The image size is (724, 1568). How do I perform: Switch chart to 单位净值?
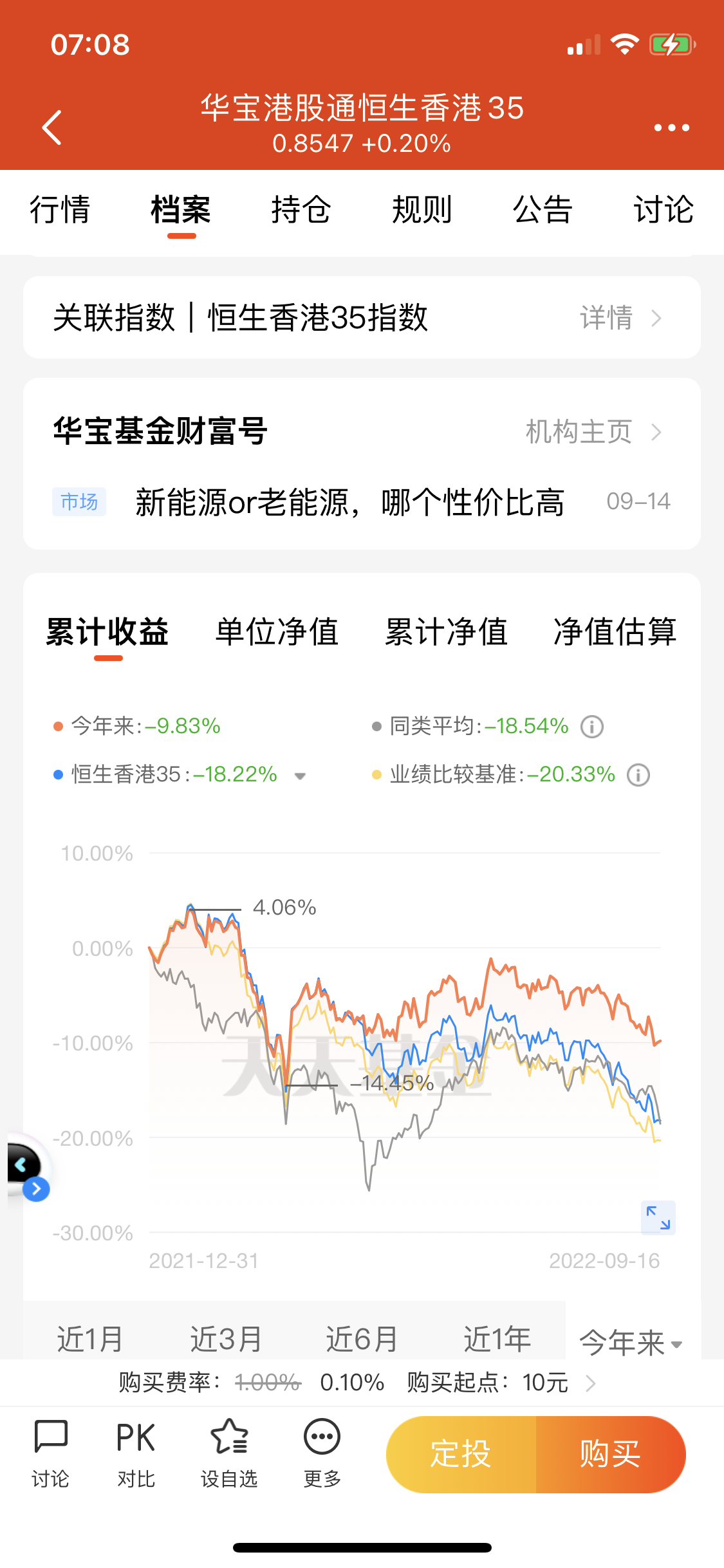pyautogui.click(x=277, y=631)
